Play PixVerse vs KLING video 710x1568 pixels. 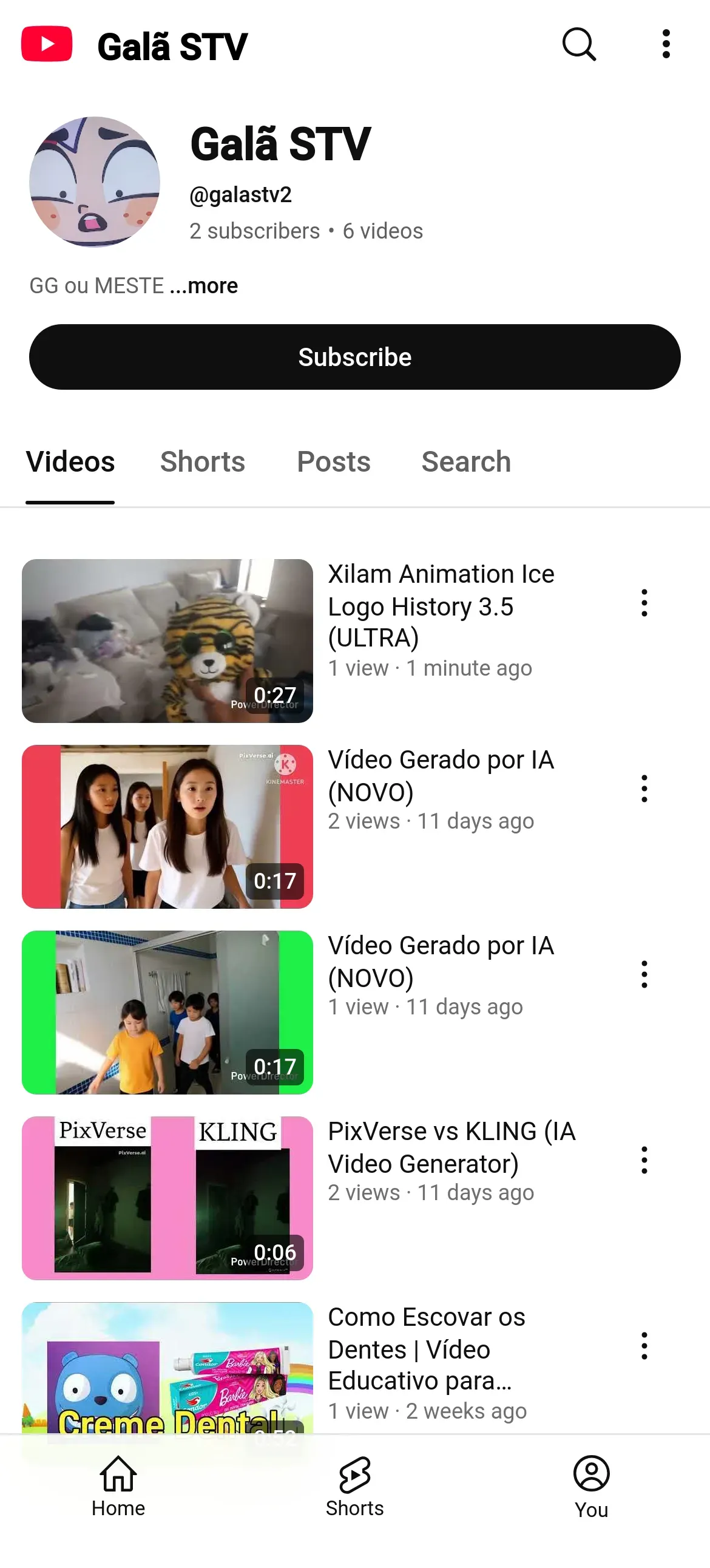point(167,1198)
